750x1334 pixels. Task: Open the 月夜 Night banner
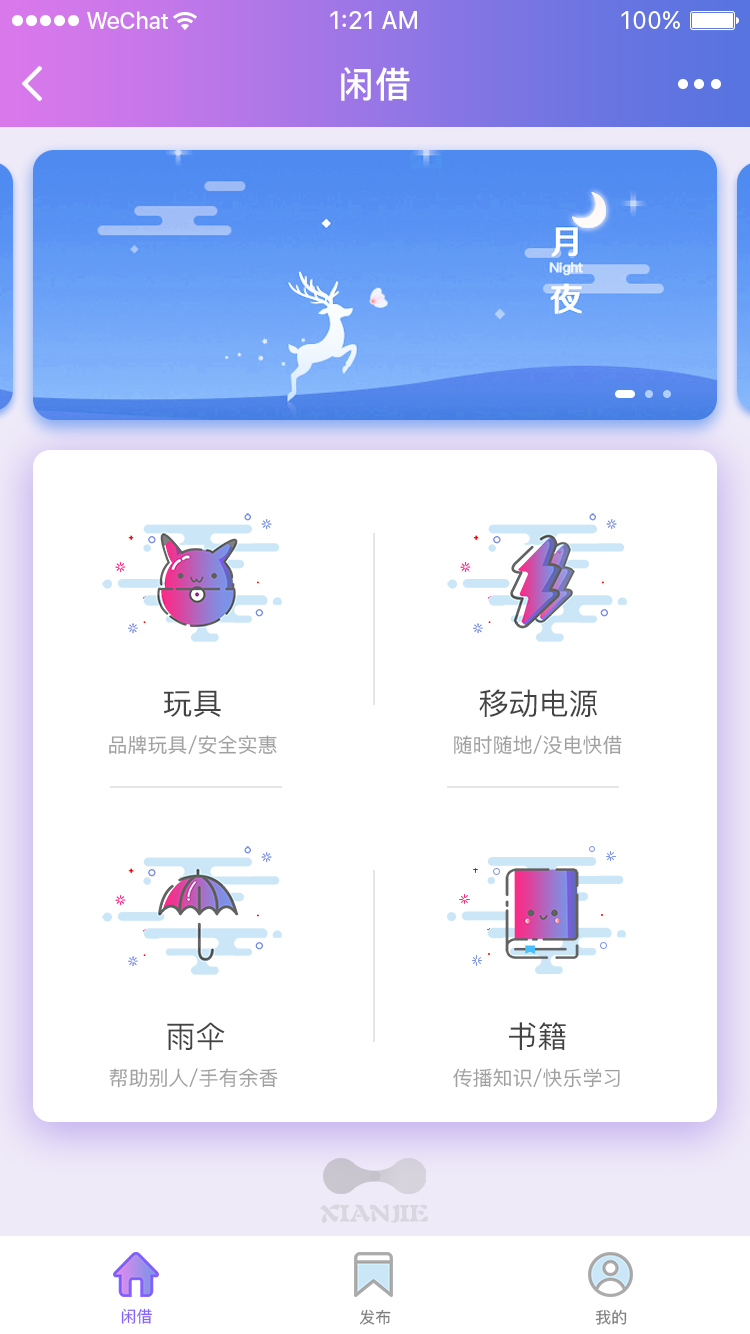(x=375, y=285)
